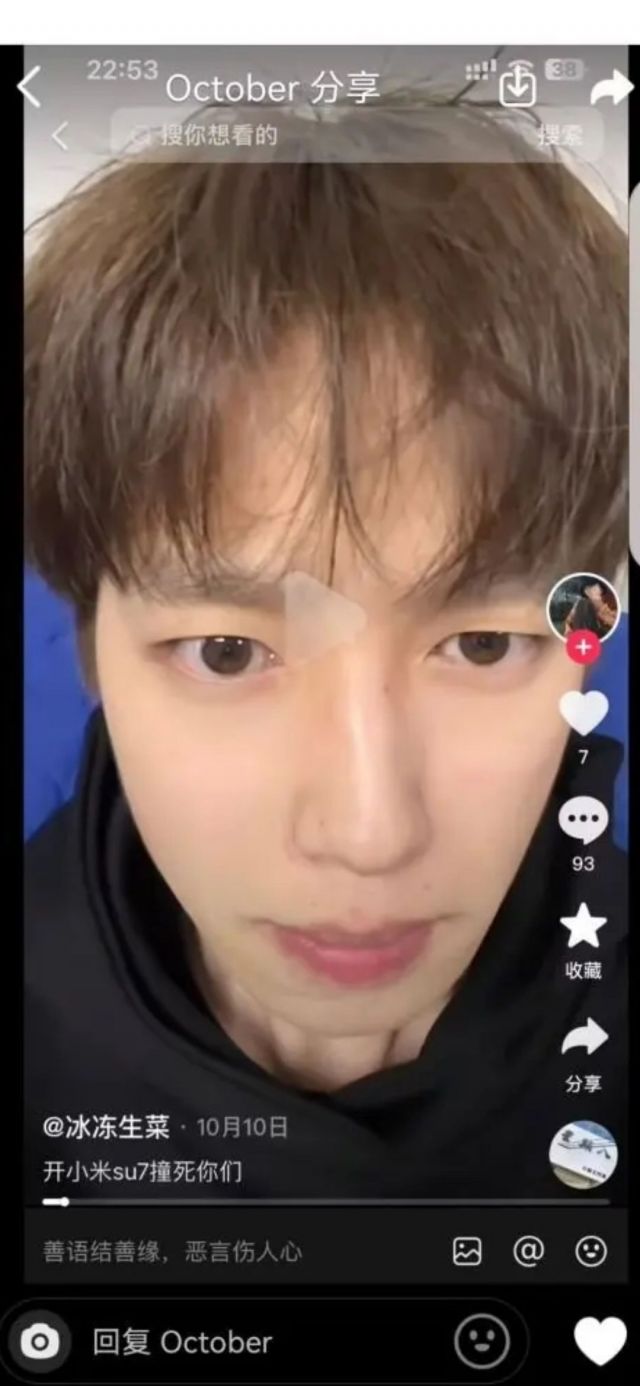The width and height of the screenshot is (640, 1386).
Task: Tap the video progress bar
Action: point(320,1201)
